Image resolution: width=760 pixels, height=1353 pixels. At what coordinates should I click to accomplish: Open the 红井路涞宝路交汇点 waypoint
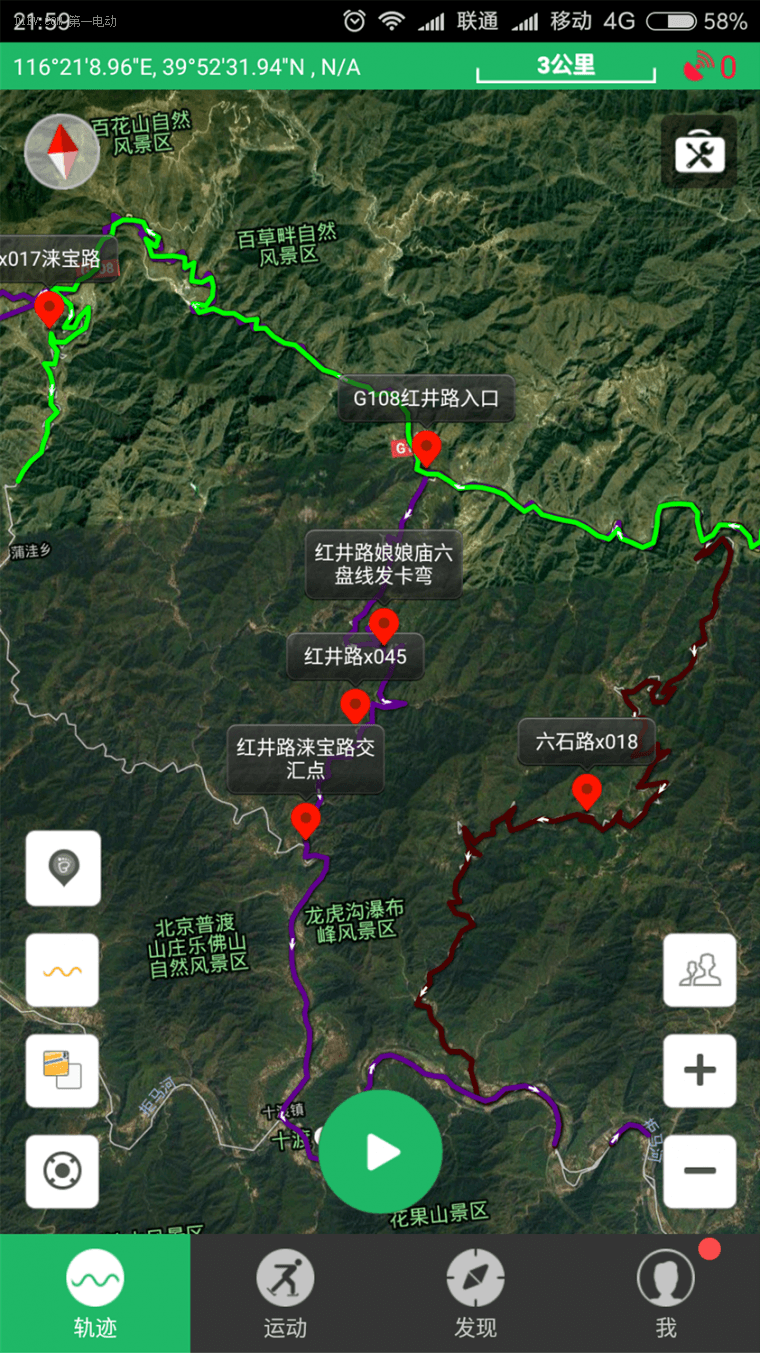pos(306,820)
